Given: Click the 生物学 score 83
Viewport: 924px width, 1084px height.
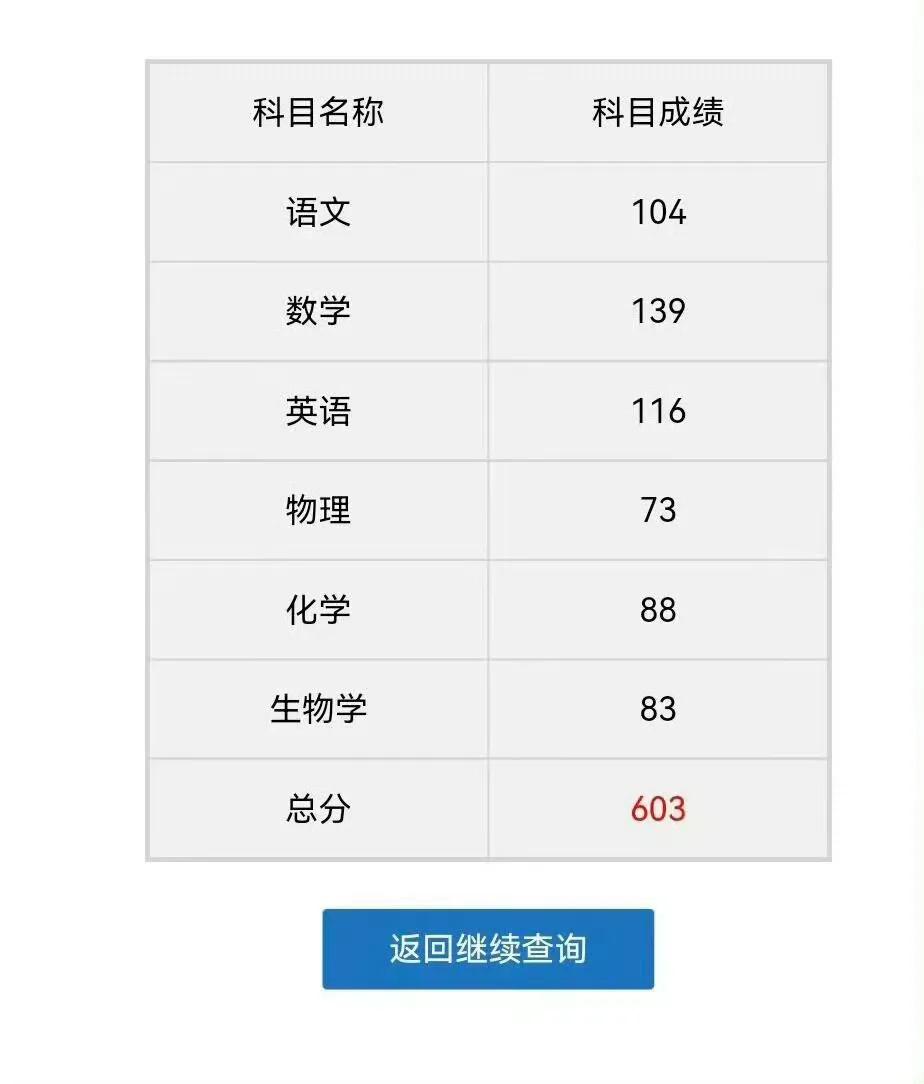Looking at the screenshot, I should pyautogui.click(x=658, y=709).
